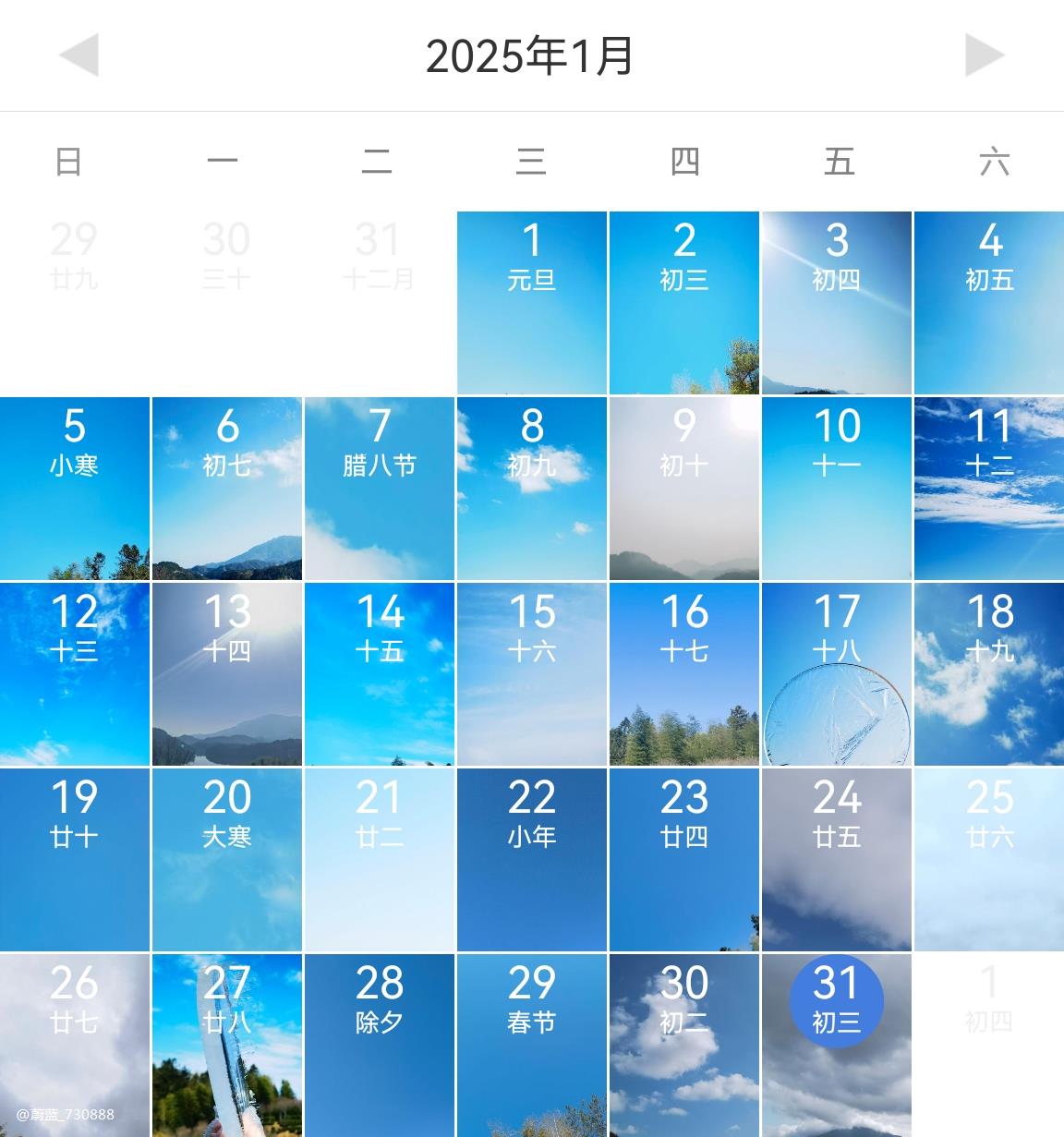Screen dimensions: 1064x1137
Task: Go to the previous month
Action: 79,55
